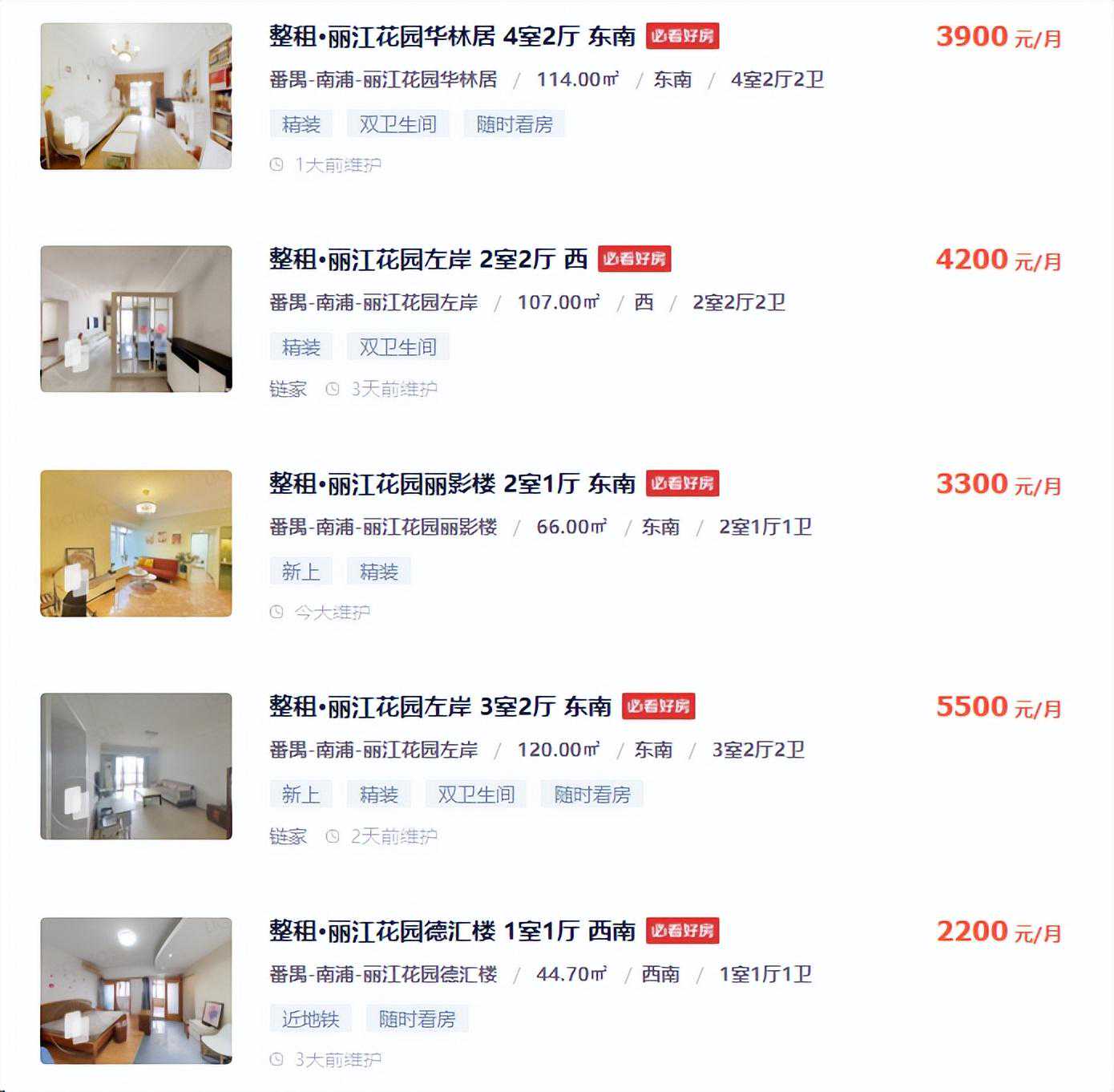Open the 丽江花园德汇楼 1室1厅 listing title

(x=452, y=932)
